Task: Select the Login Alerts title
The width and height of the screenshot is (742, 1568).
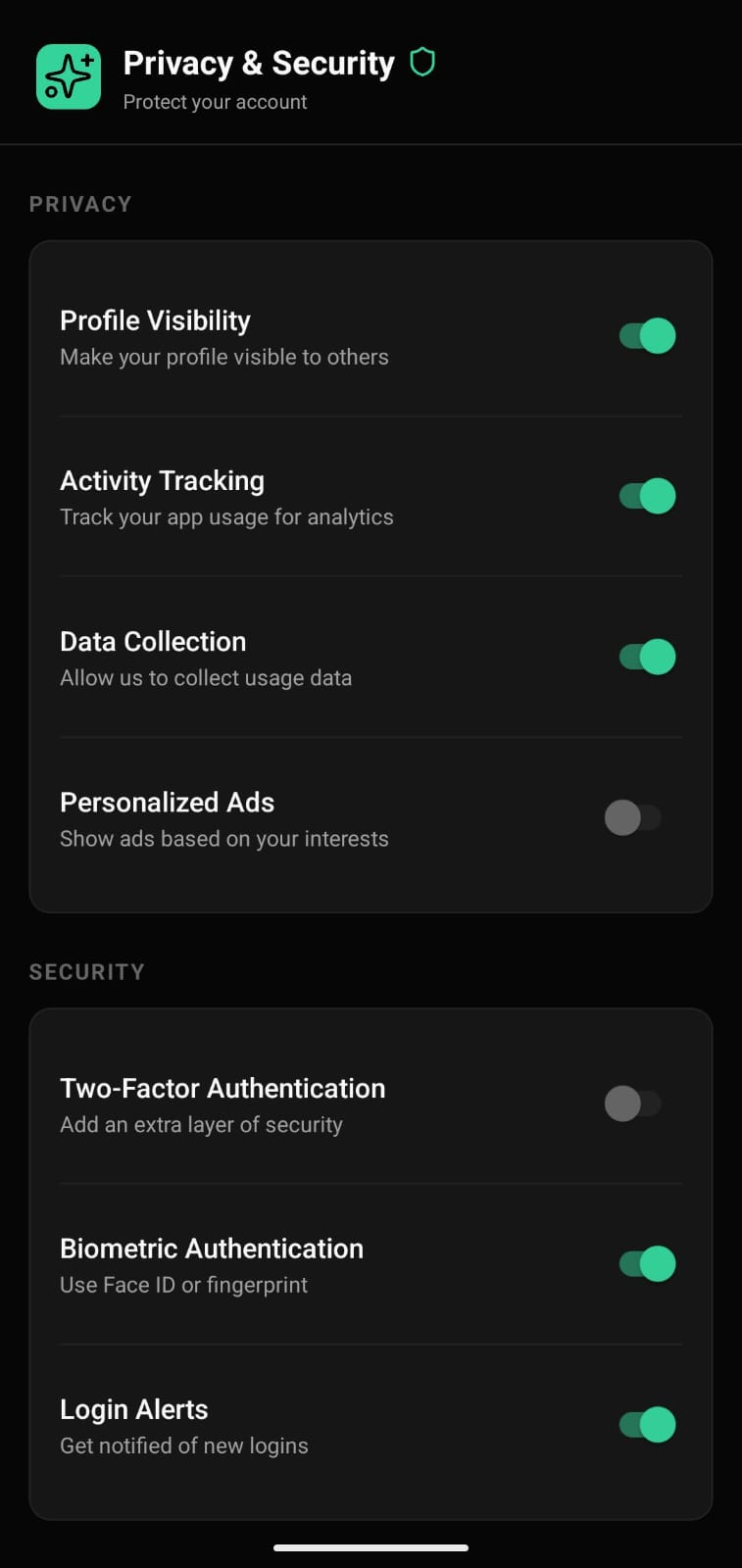Action: [x=133, y=1408]
